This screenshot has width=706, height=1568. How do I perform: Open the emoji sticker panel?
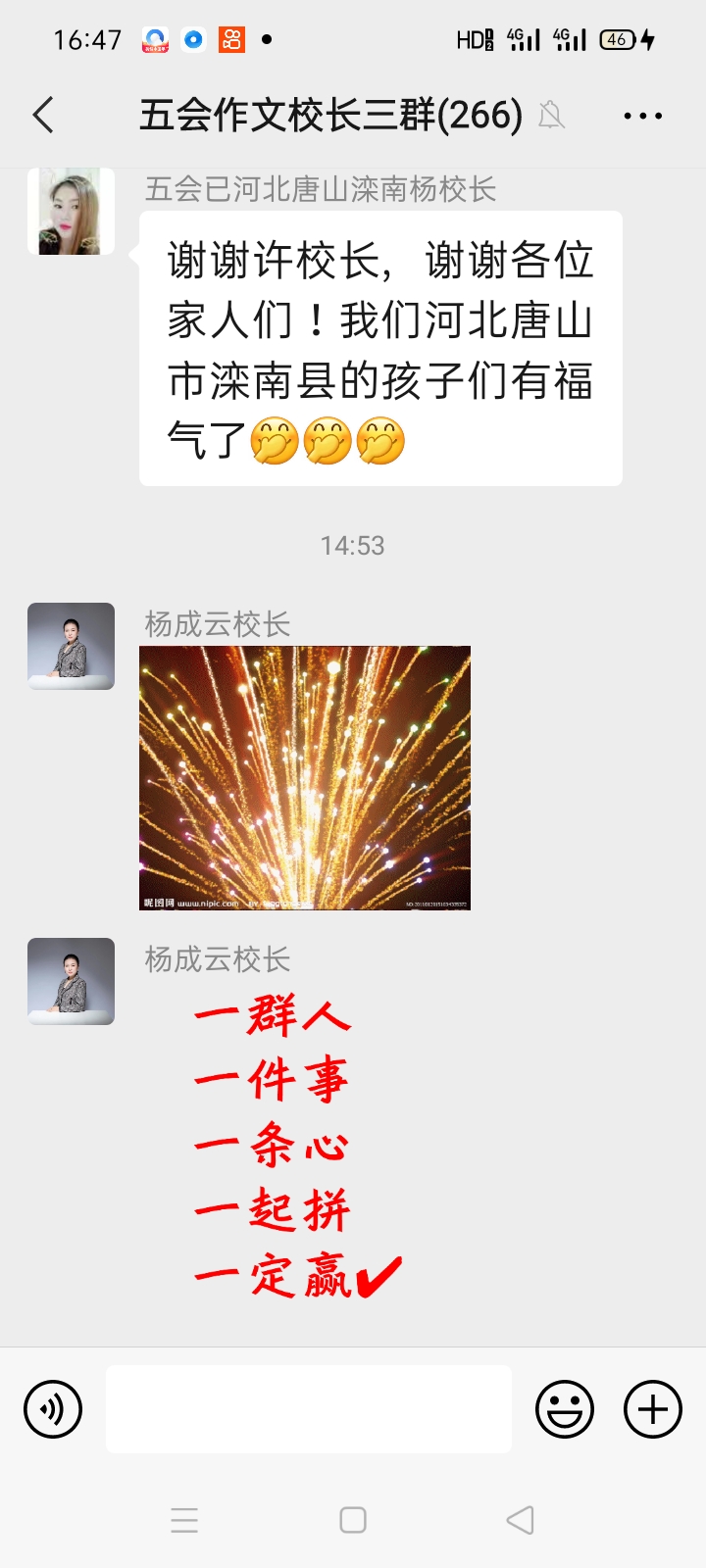click(x=565, y=1409)
